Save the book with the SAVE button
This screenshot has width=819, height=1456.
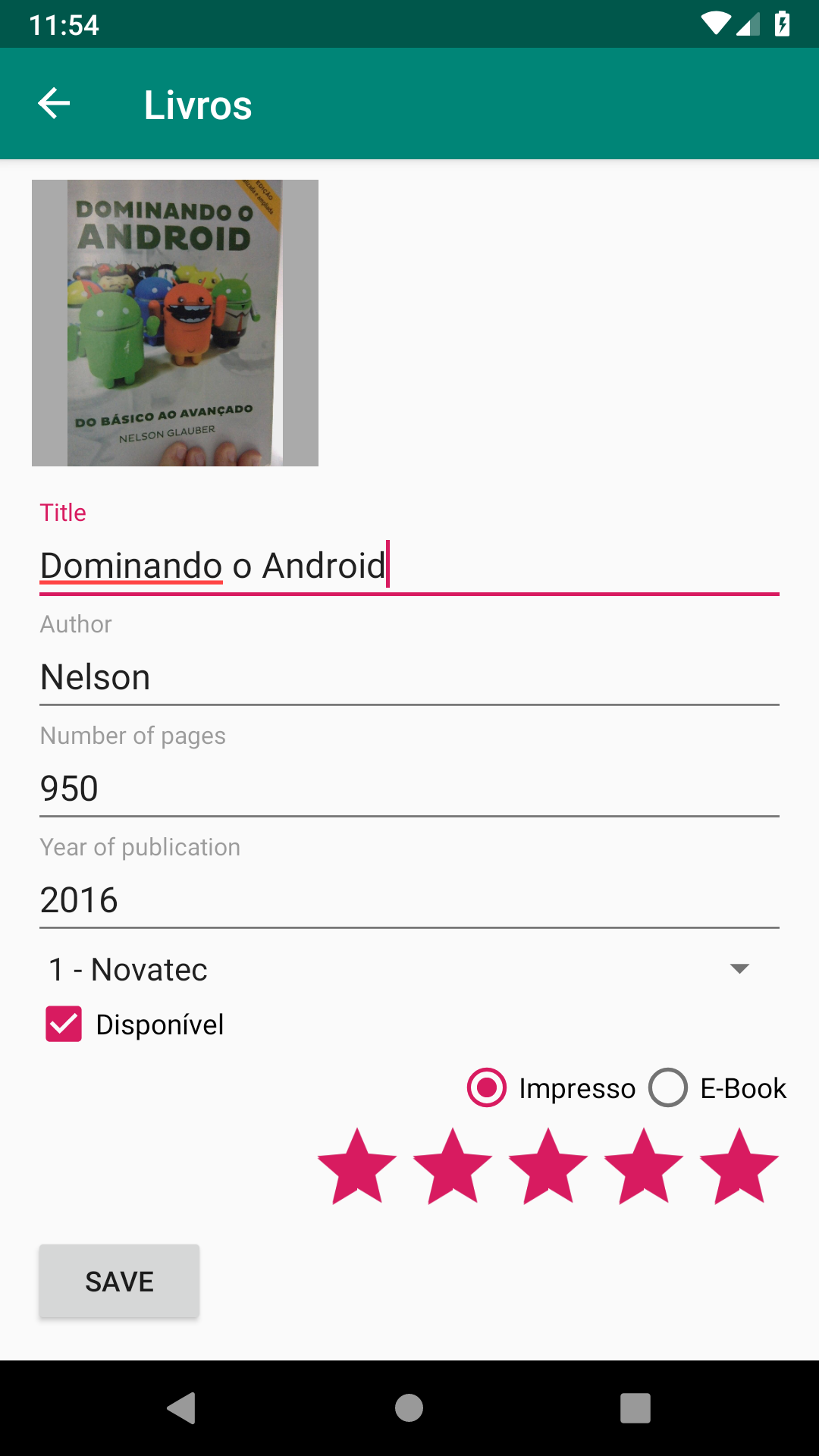tap(119, 1282)
